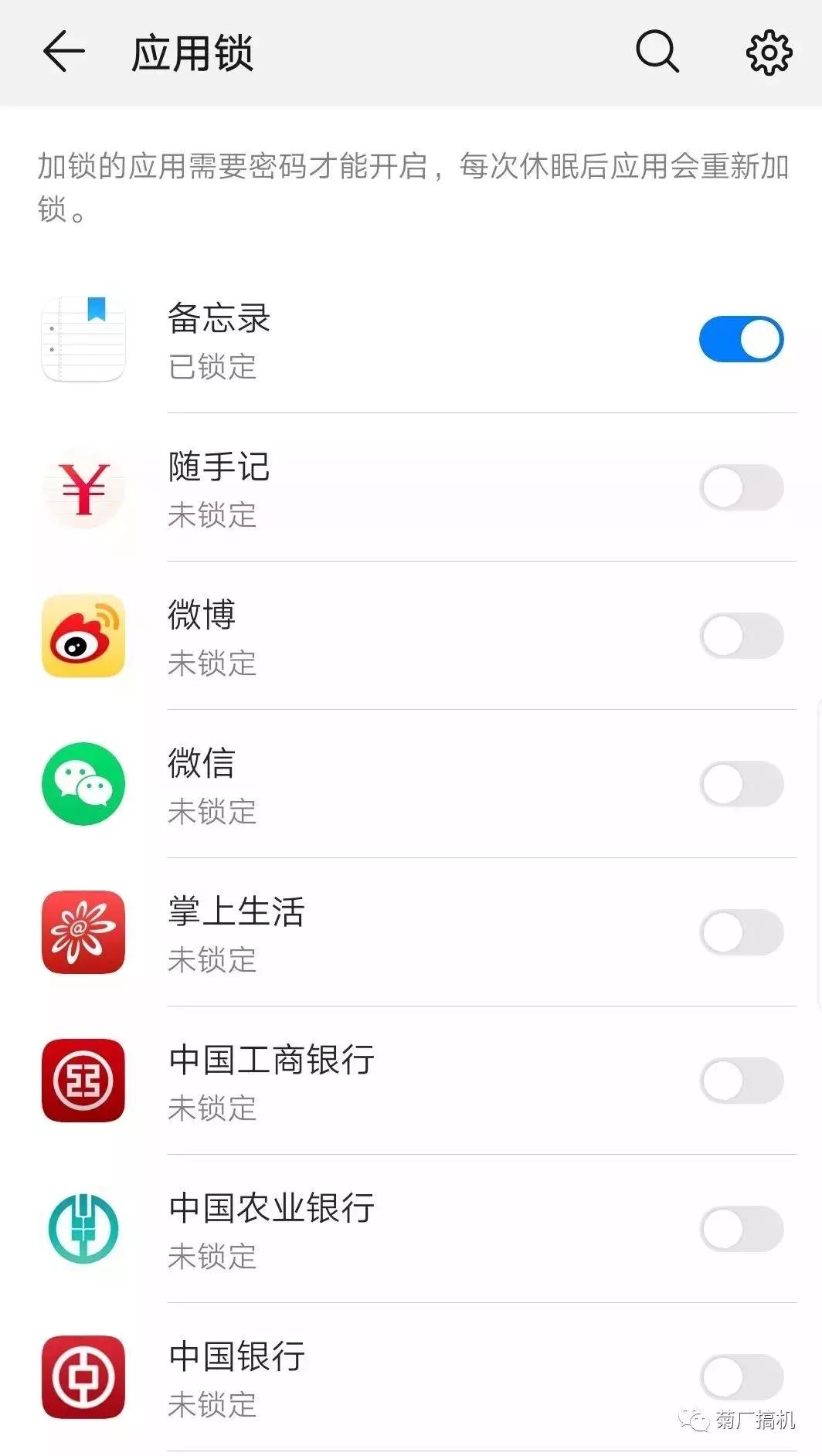Open the search icon in the top bar
822x1456 pixels.
(656, 53)
